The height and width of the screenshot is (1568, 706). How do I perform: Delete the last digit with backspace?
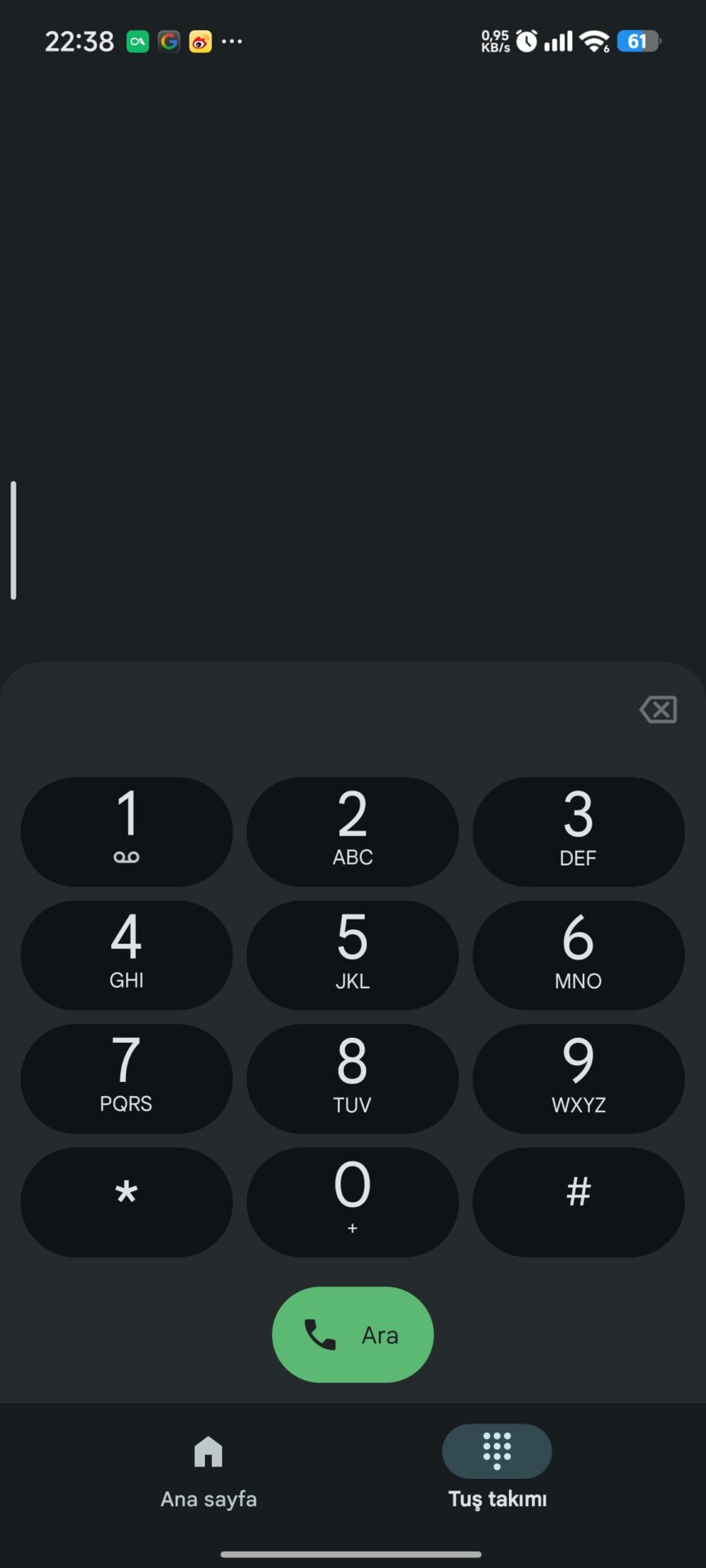tap(658, 710)
